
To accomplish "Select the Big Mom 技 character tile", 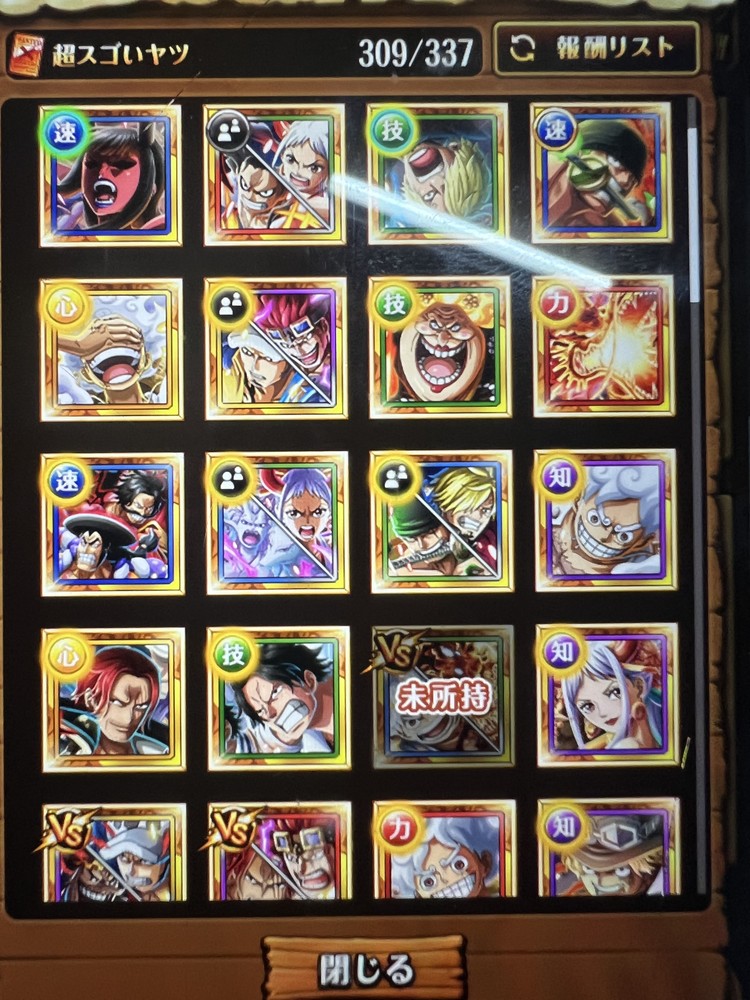I will click(440, 348).
